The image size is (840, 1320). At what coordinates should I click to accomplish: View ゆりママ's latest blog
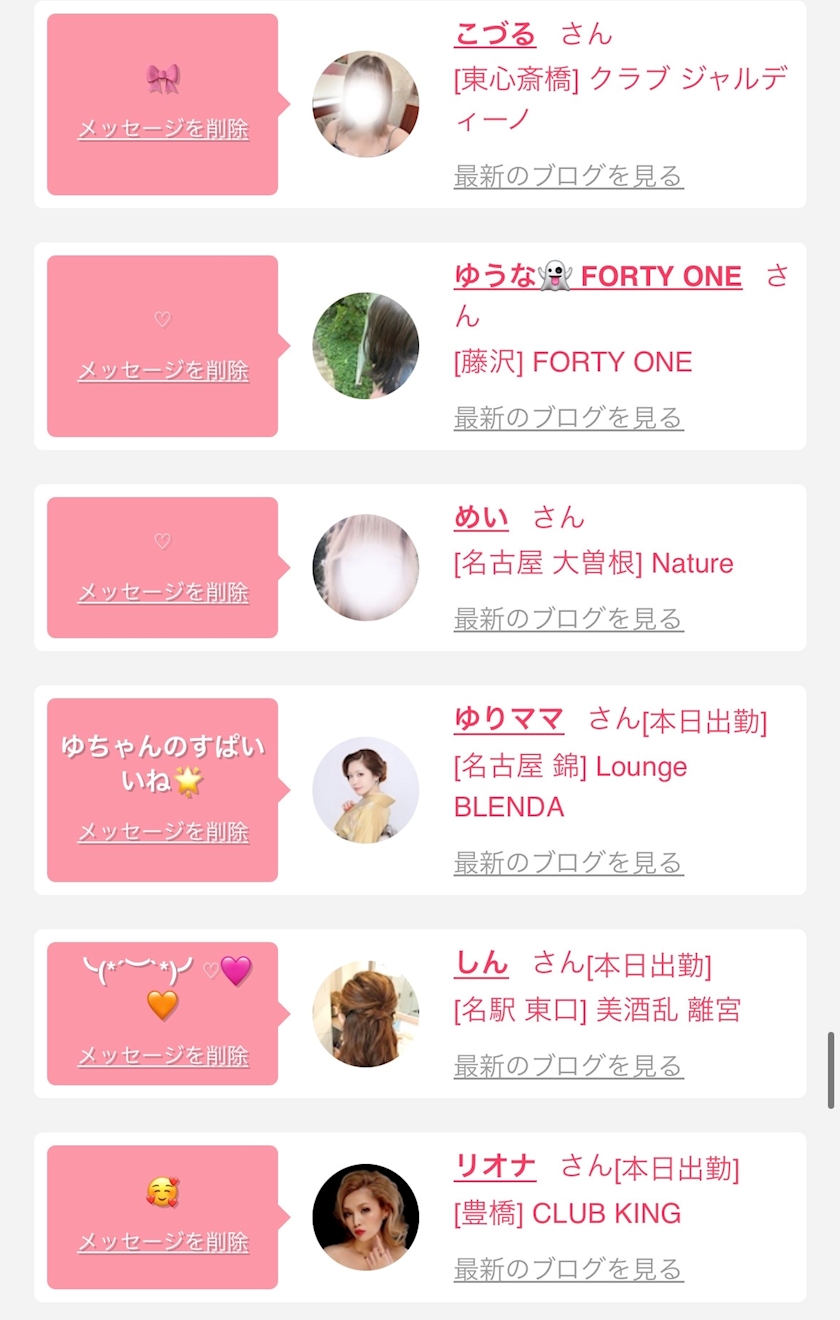click(x=568, y=862)
